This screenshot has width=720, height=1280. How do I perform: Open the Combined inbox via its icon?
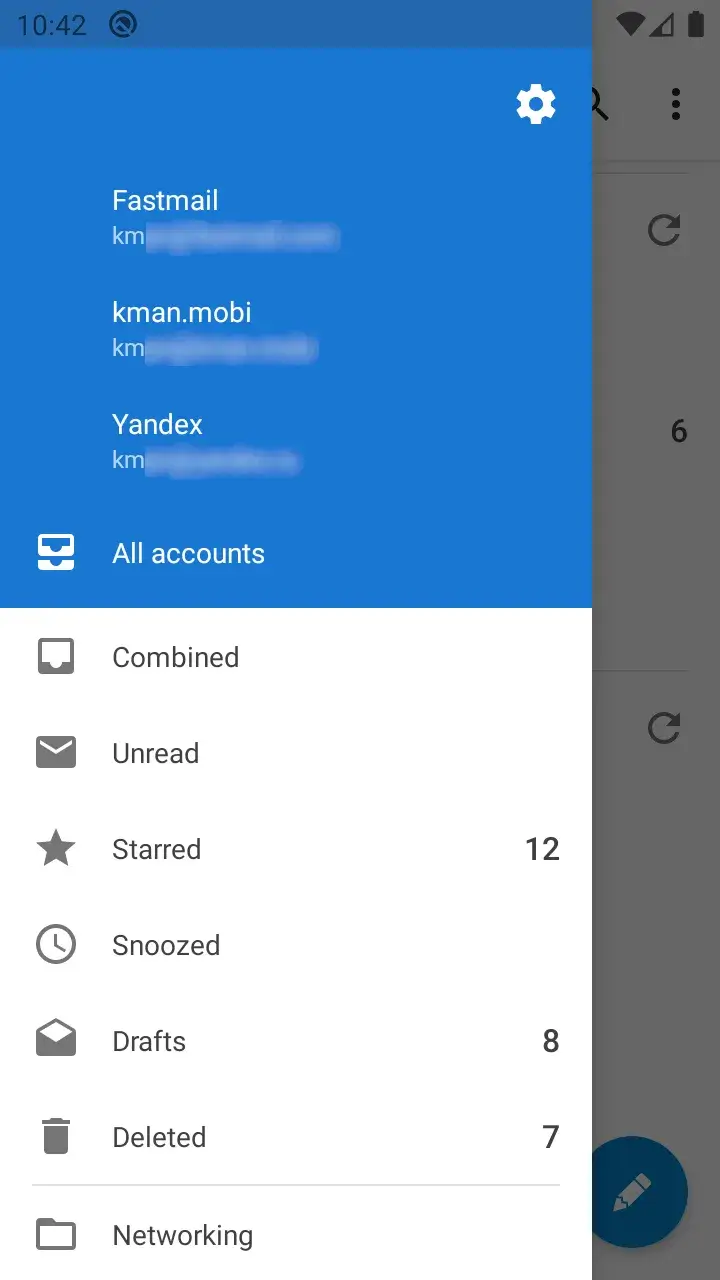click(x=55, y=656)
